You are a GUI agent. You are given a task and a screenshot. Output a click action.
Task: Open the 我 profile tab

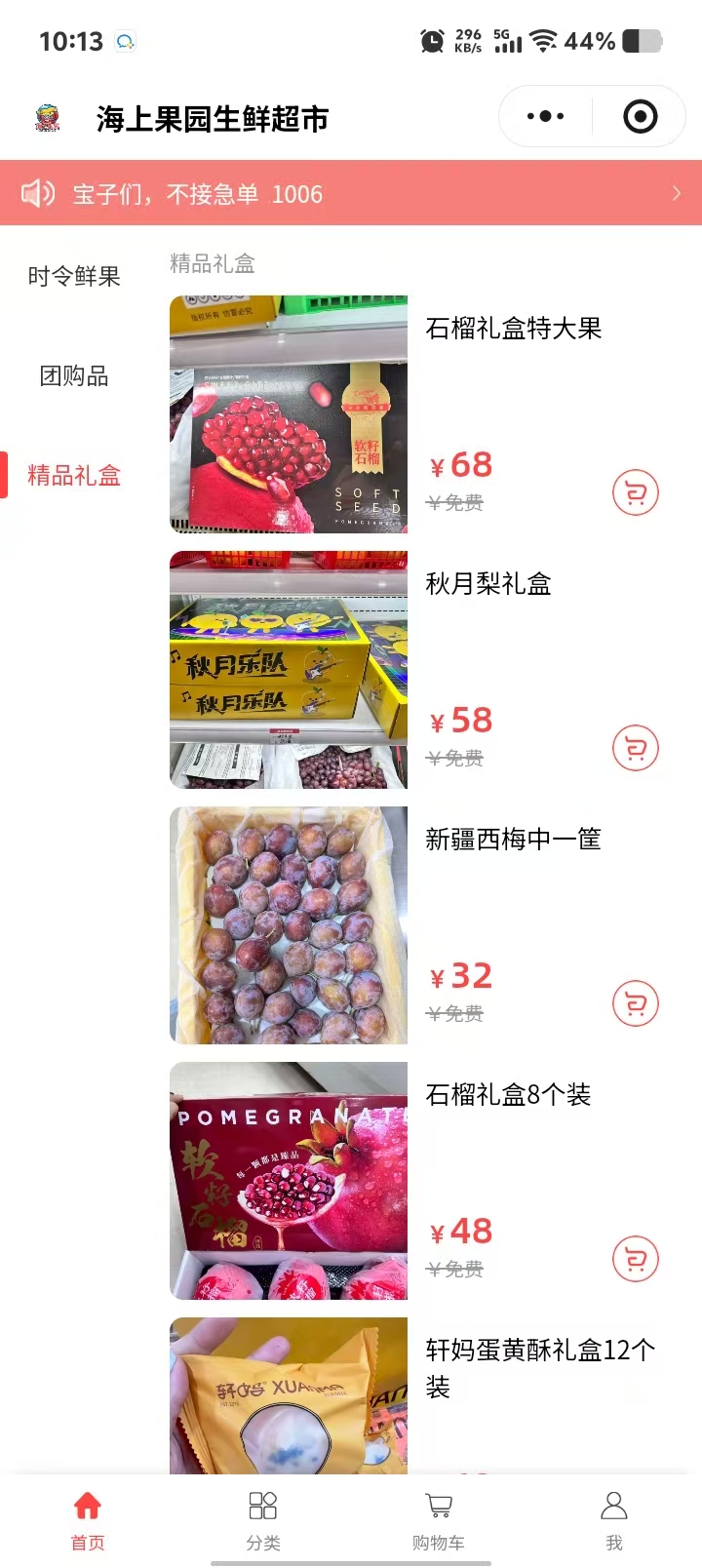pyautogui.click(x=614, y=1519)
